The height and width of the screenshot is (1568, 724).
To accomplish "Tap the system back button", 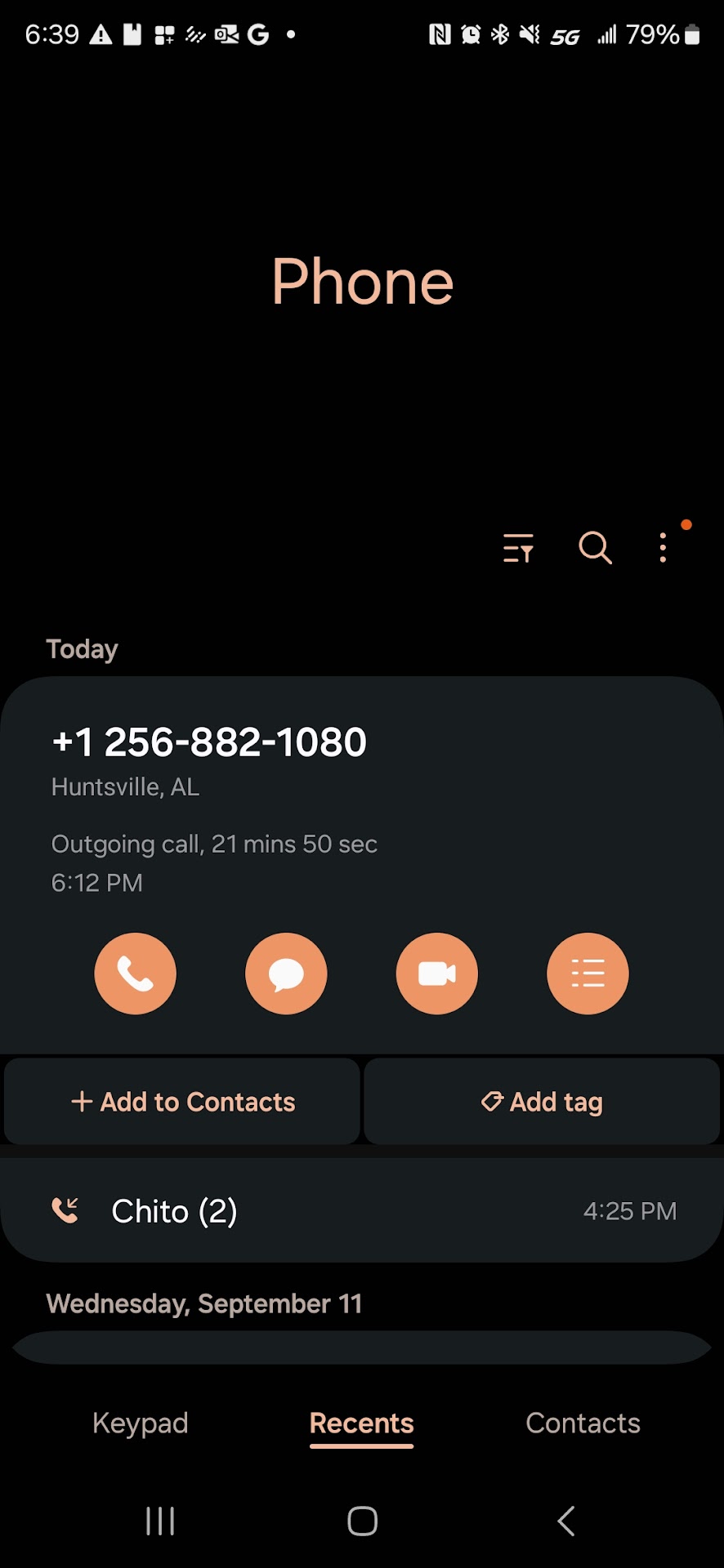I will pos(565,1521).
